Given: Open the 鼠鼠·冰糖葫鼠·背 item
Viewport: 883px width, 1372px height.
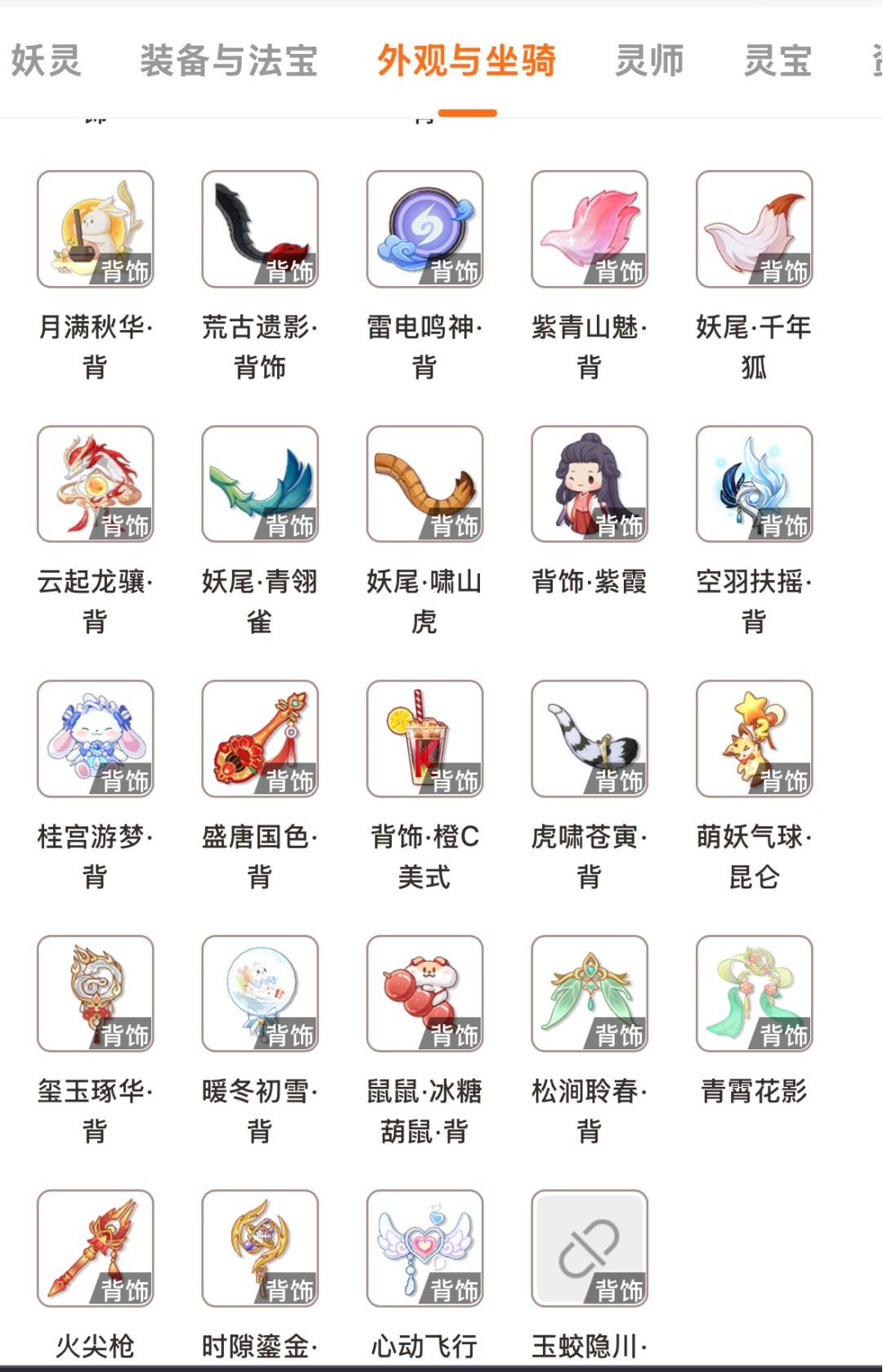Looking at the screenshot, I should [x=424, y=994].
